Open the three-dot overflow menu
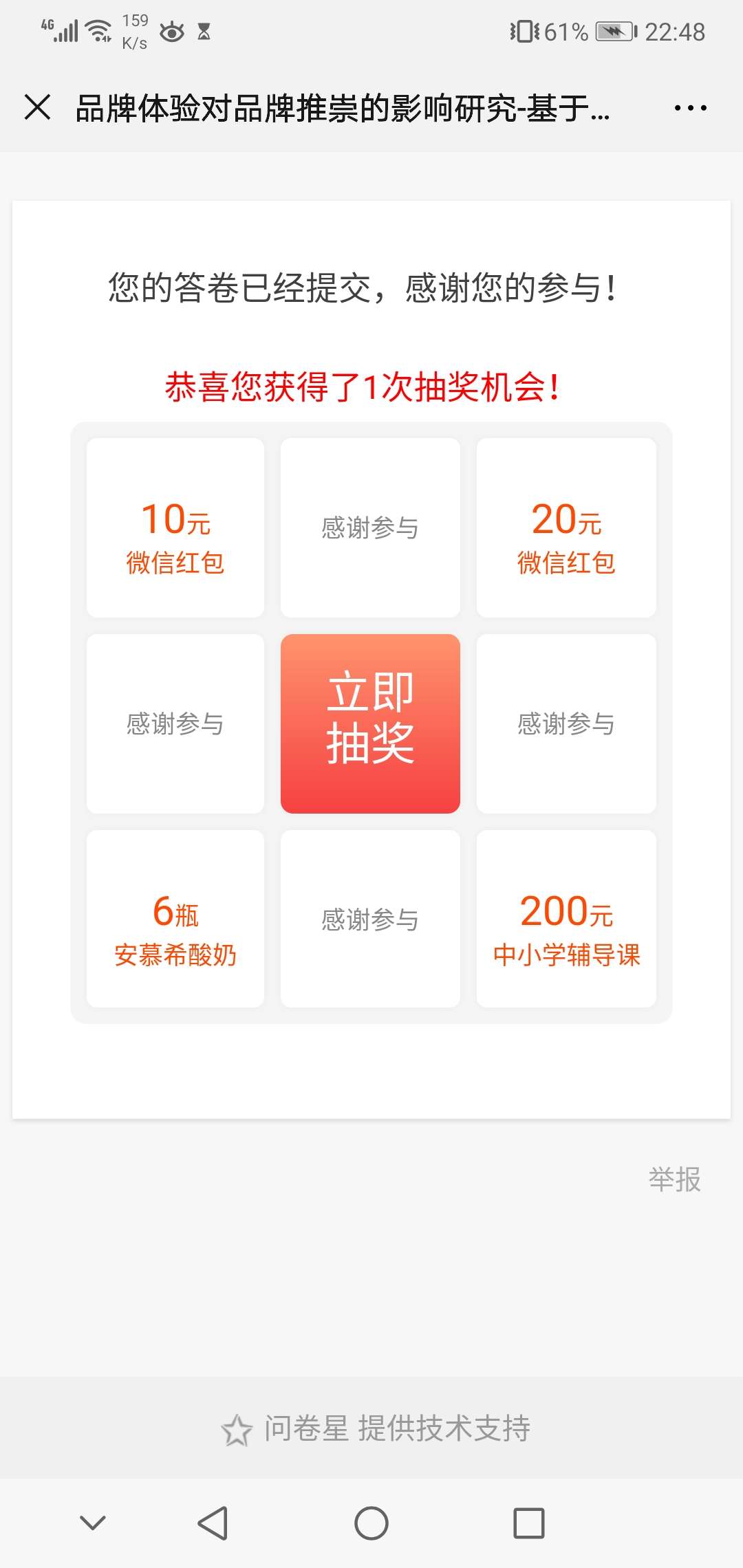The width and height of the screenshot is (743, 1568). tap(690, 108)
